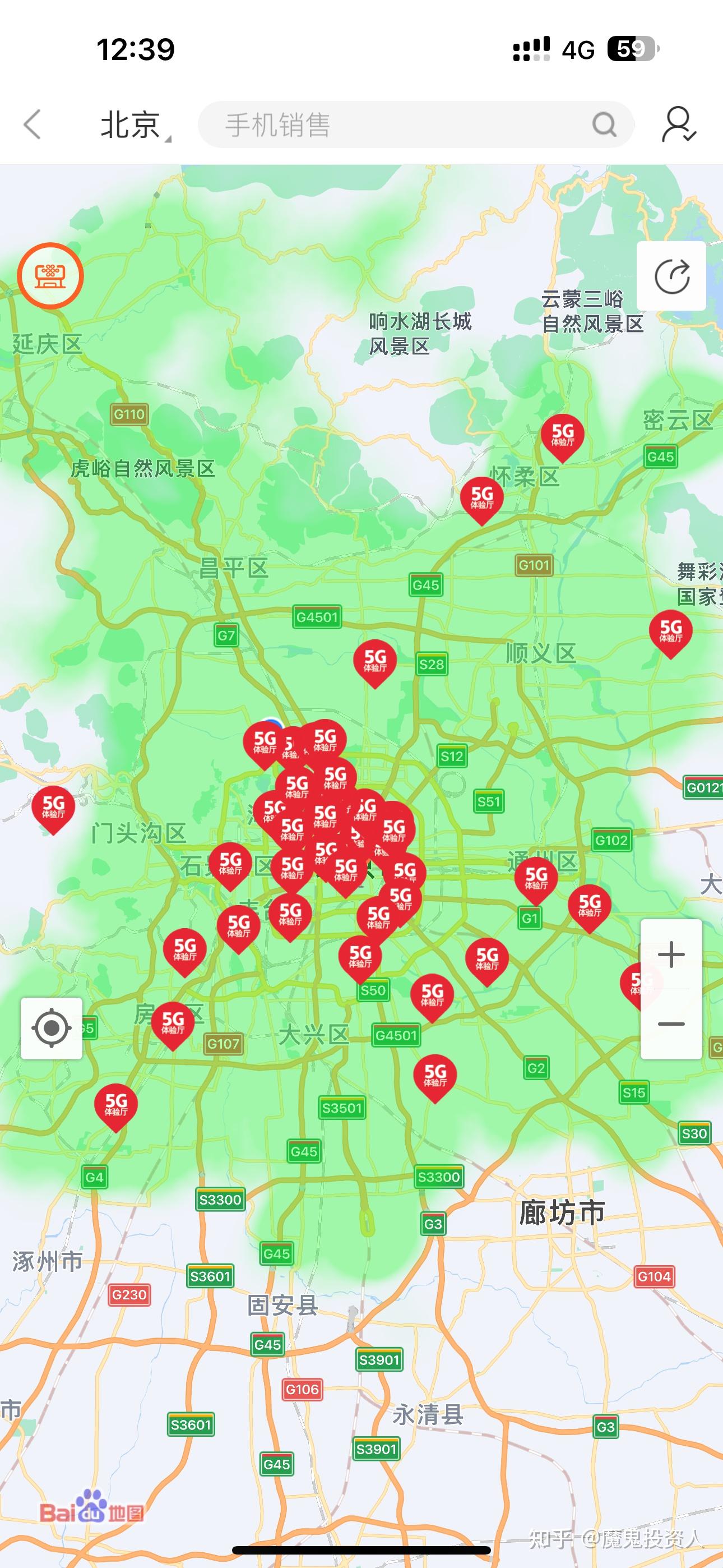Zoom in with the plus button
The height and width of the screenshot is (1568, 723).
point(671,954)
